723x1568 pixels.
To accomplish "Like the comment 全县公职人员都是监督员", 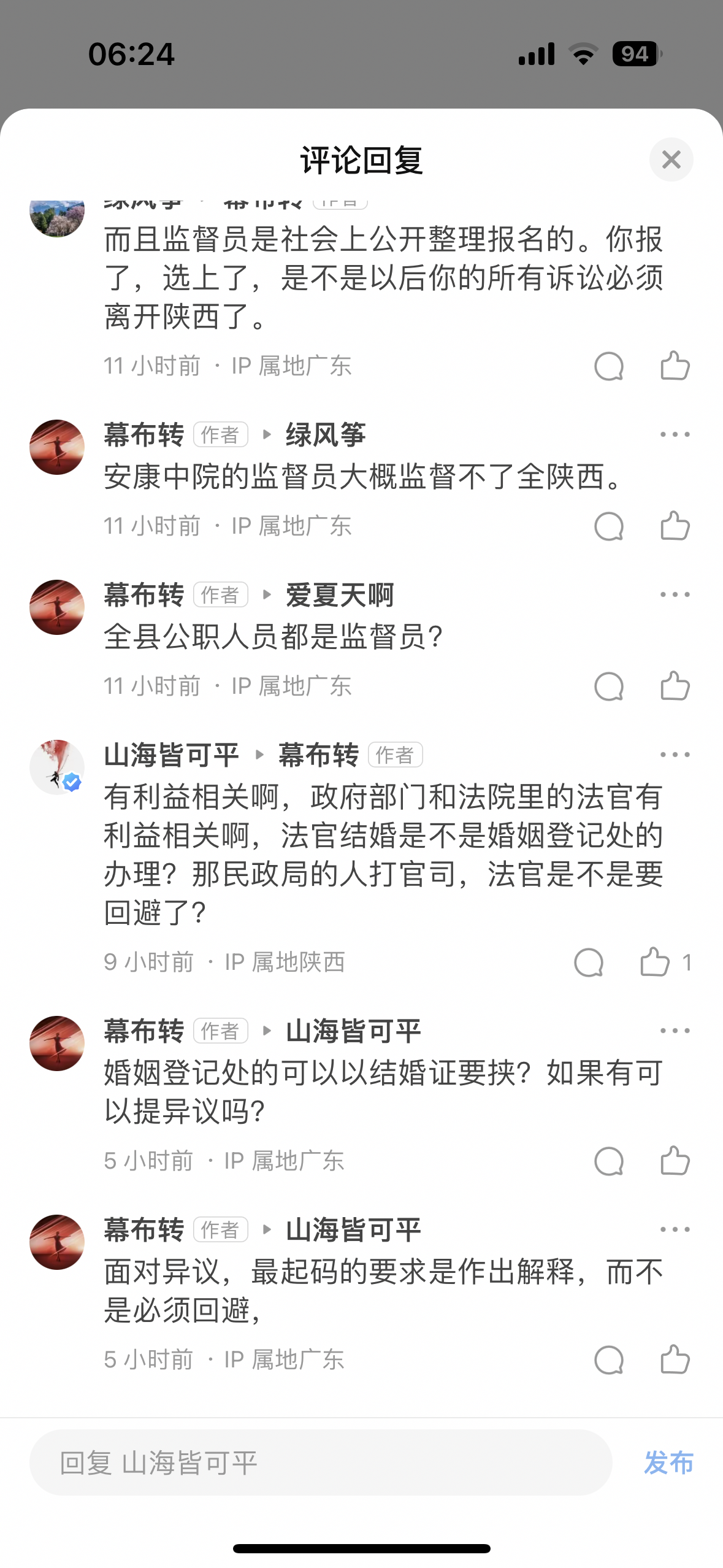I will point(675,686).
